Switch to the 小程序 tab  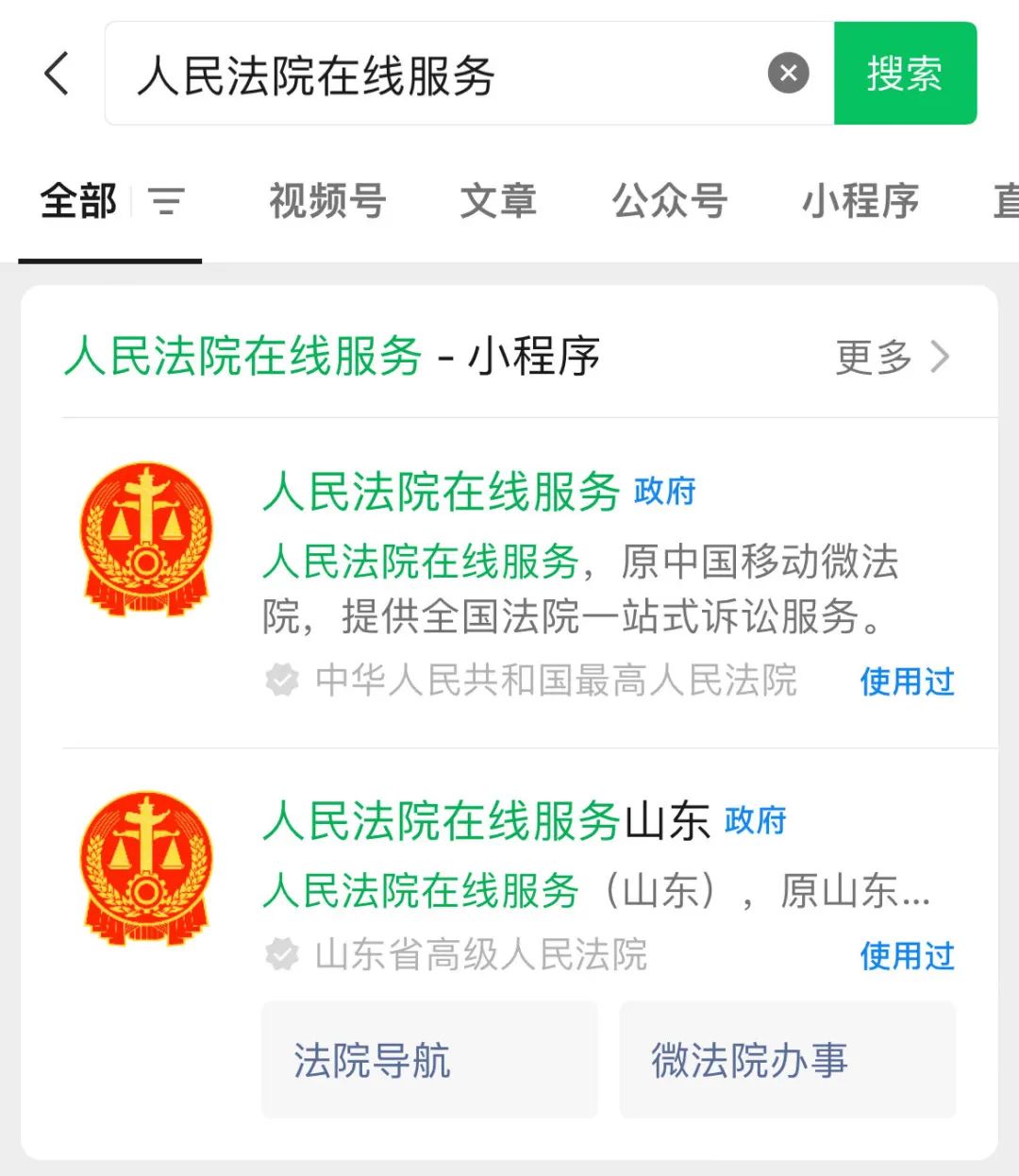pyautogui.click(x=860, y=201)
